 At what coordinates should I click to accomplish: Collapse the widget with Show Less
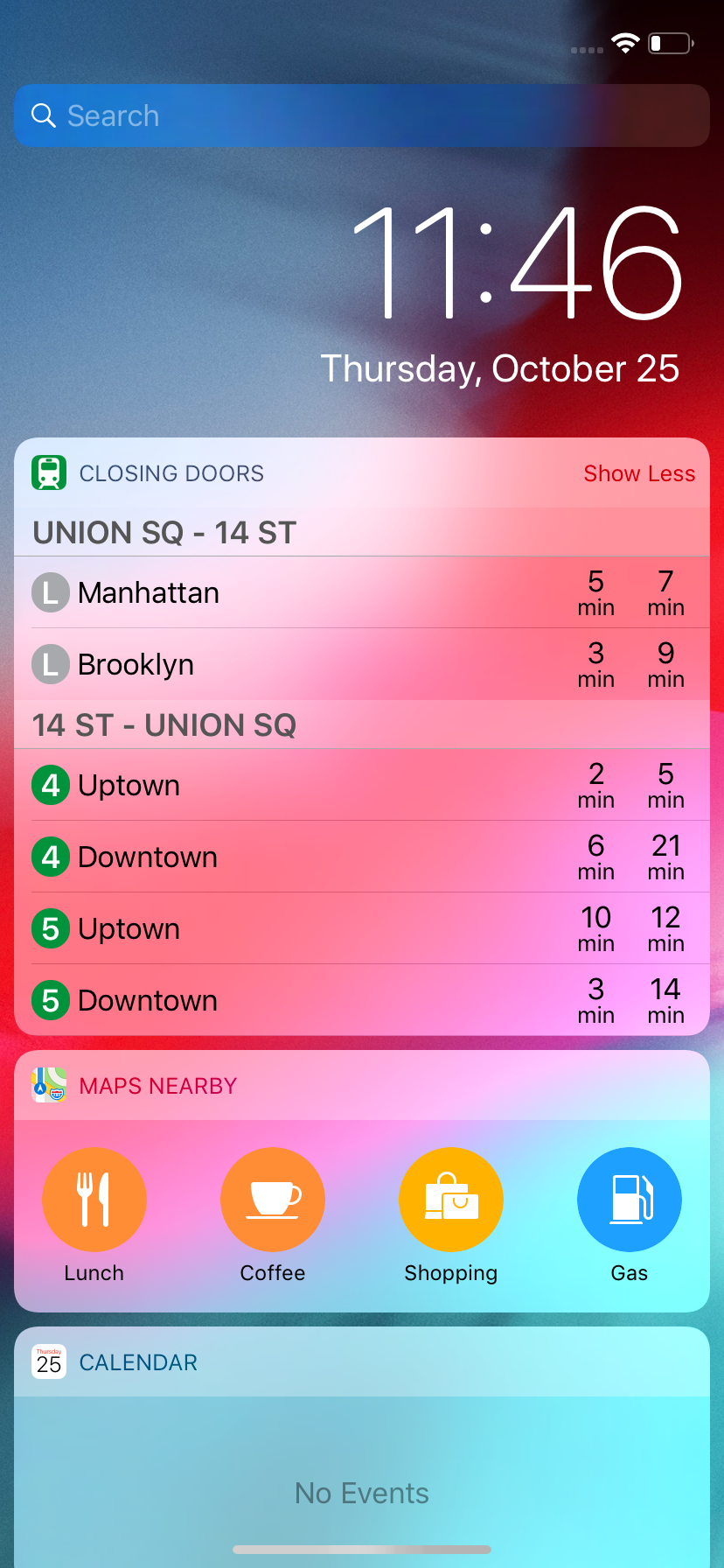tap(639, 473)
